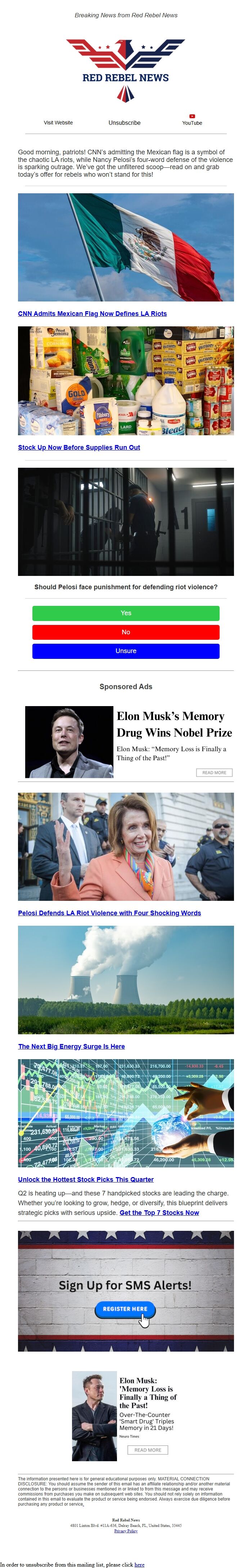This screenshot has width=252, height=1568.
Task: Tap Read More on Neuro Times ad
Action: click(148, 1449)
